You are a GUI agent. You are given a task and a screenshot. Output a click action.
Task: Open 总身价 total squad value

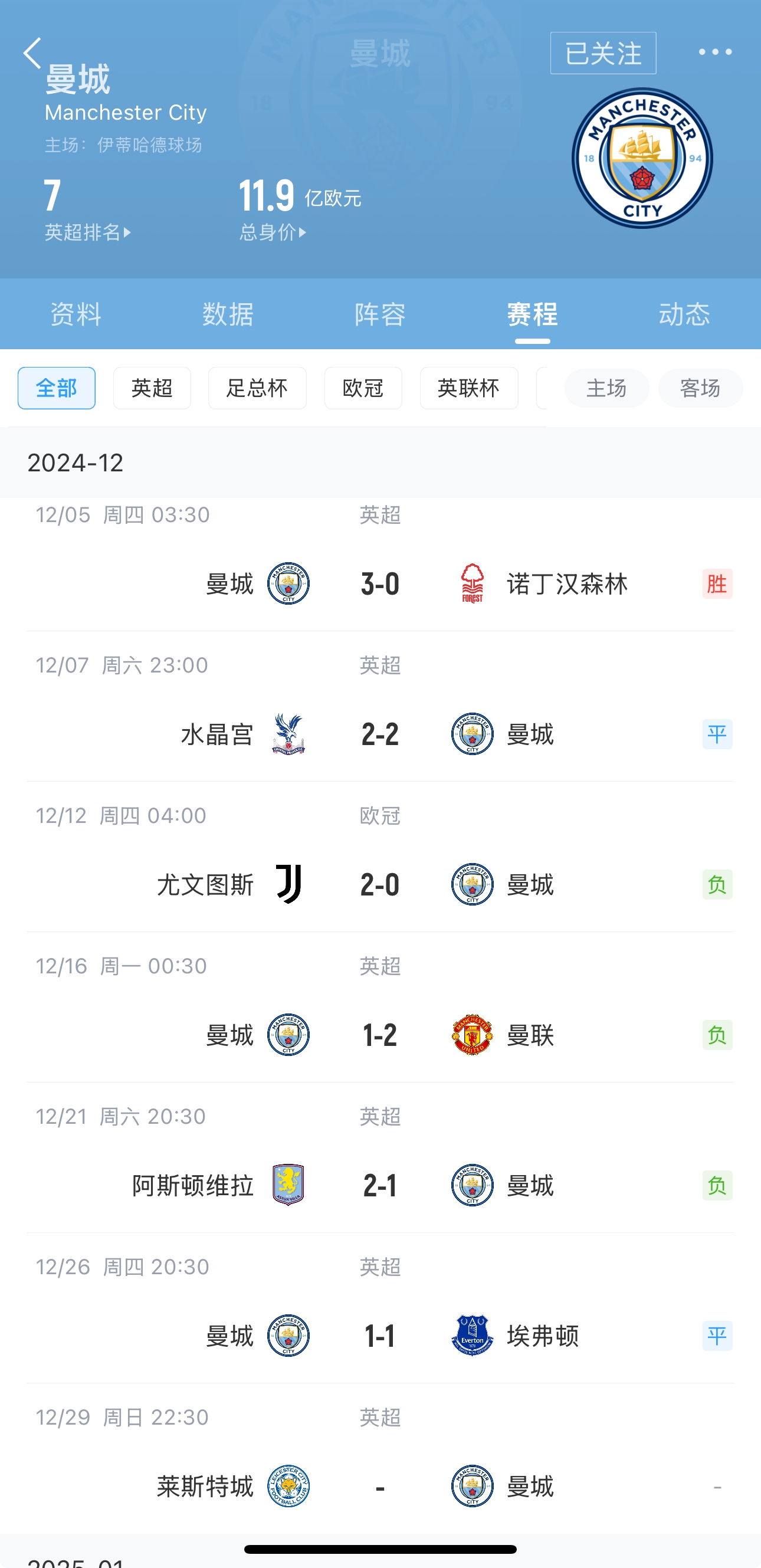[273, 232]
